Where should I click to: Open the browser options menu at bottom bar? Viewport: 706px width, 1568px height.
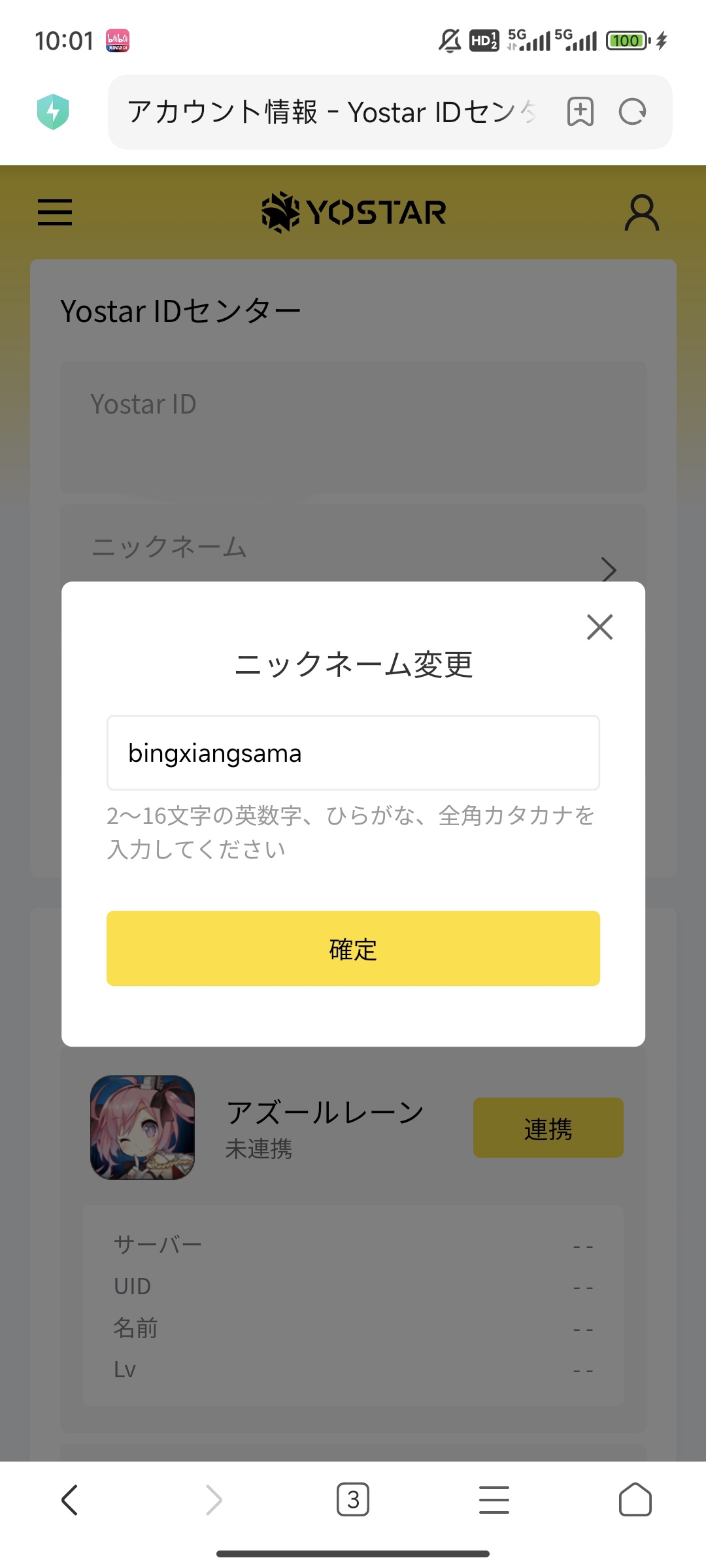(494, 1499)
